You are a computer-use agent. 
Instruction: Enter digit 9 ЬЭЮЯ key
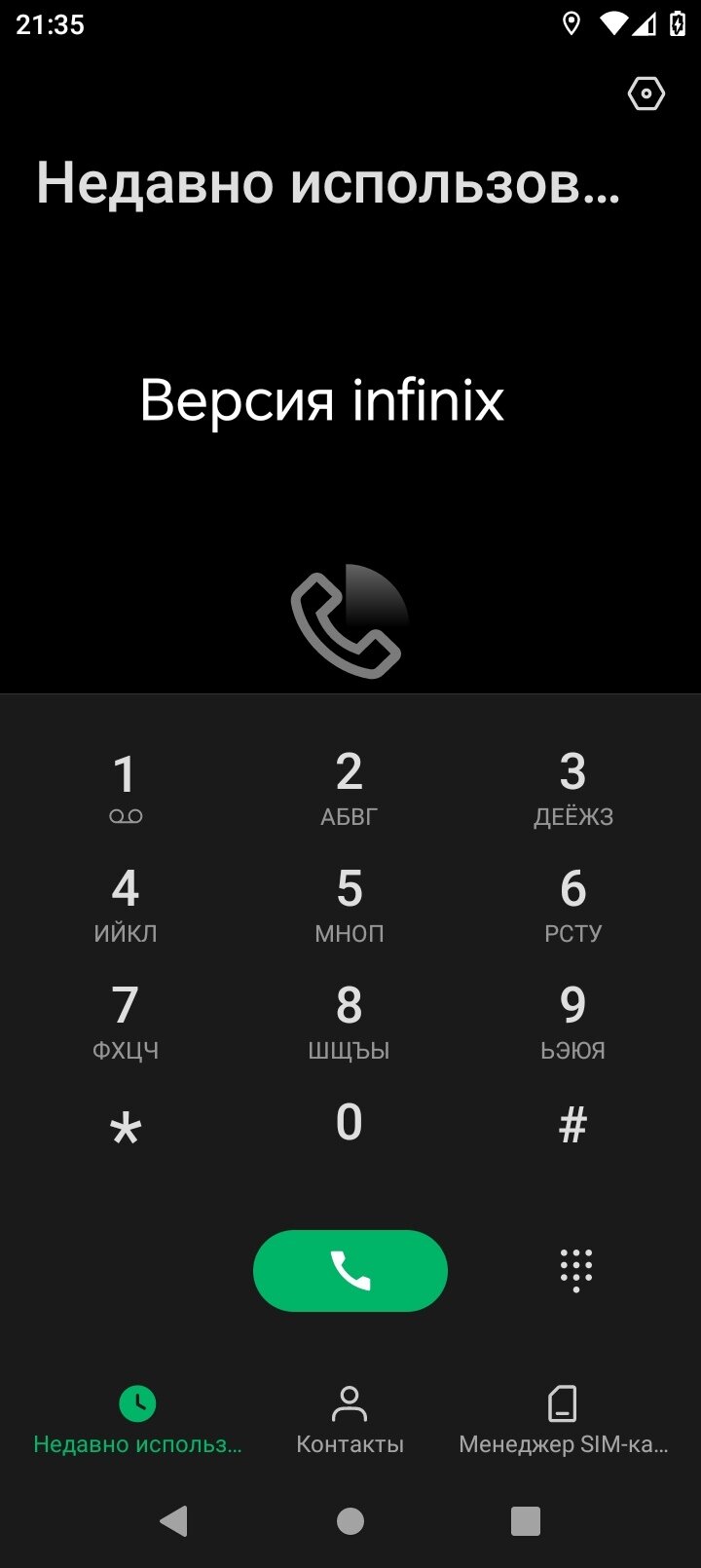(573, 1023)
